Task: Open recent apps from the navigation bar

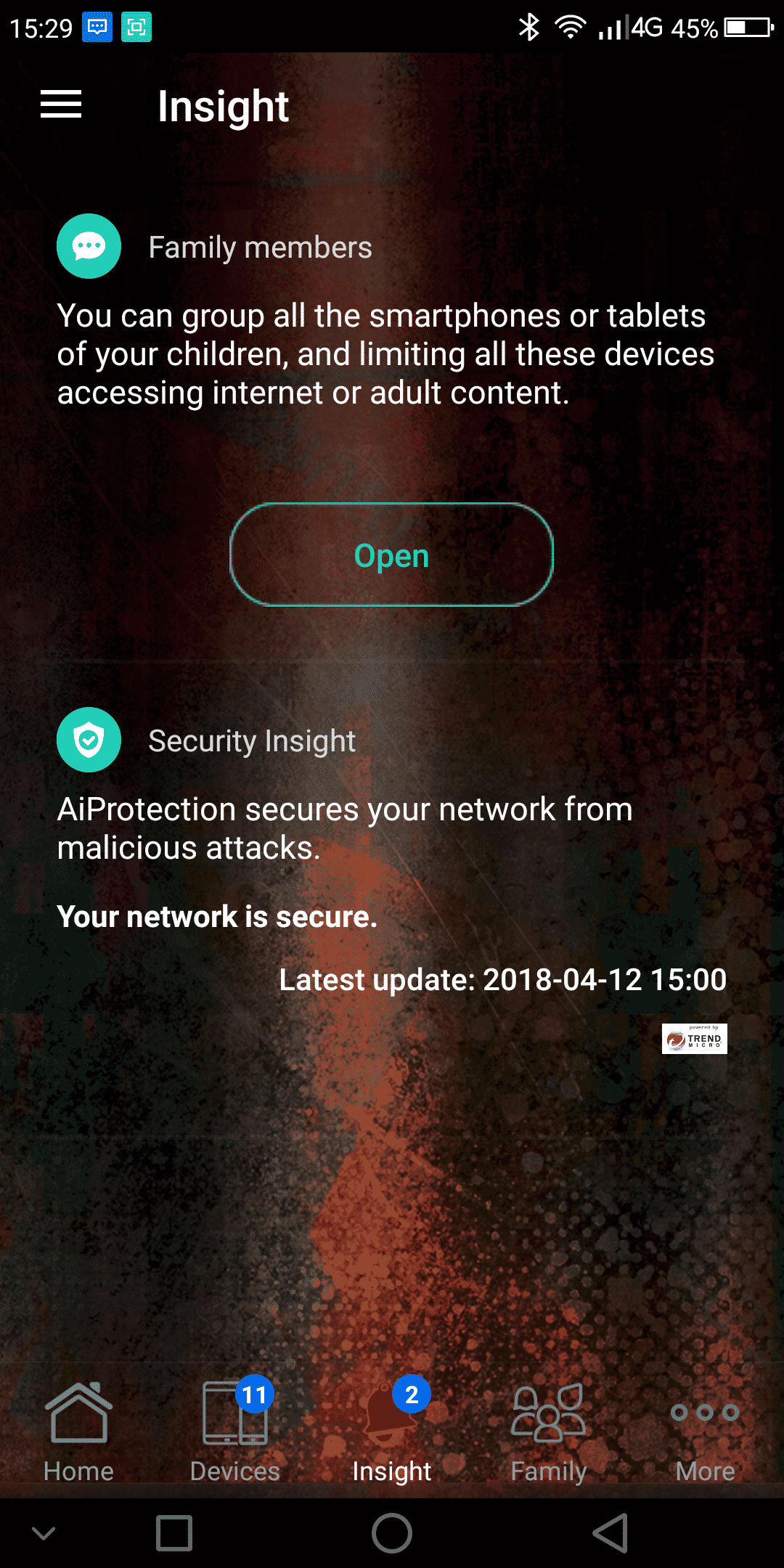Action: pyautogui.click(x=174, y=1533)
